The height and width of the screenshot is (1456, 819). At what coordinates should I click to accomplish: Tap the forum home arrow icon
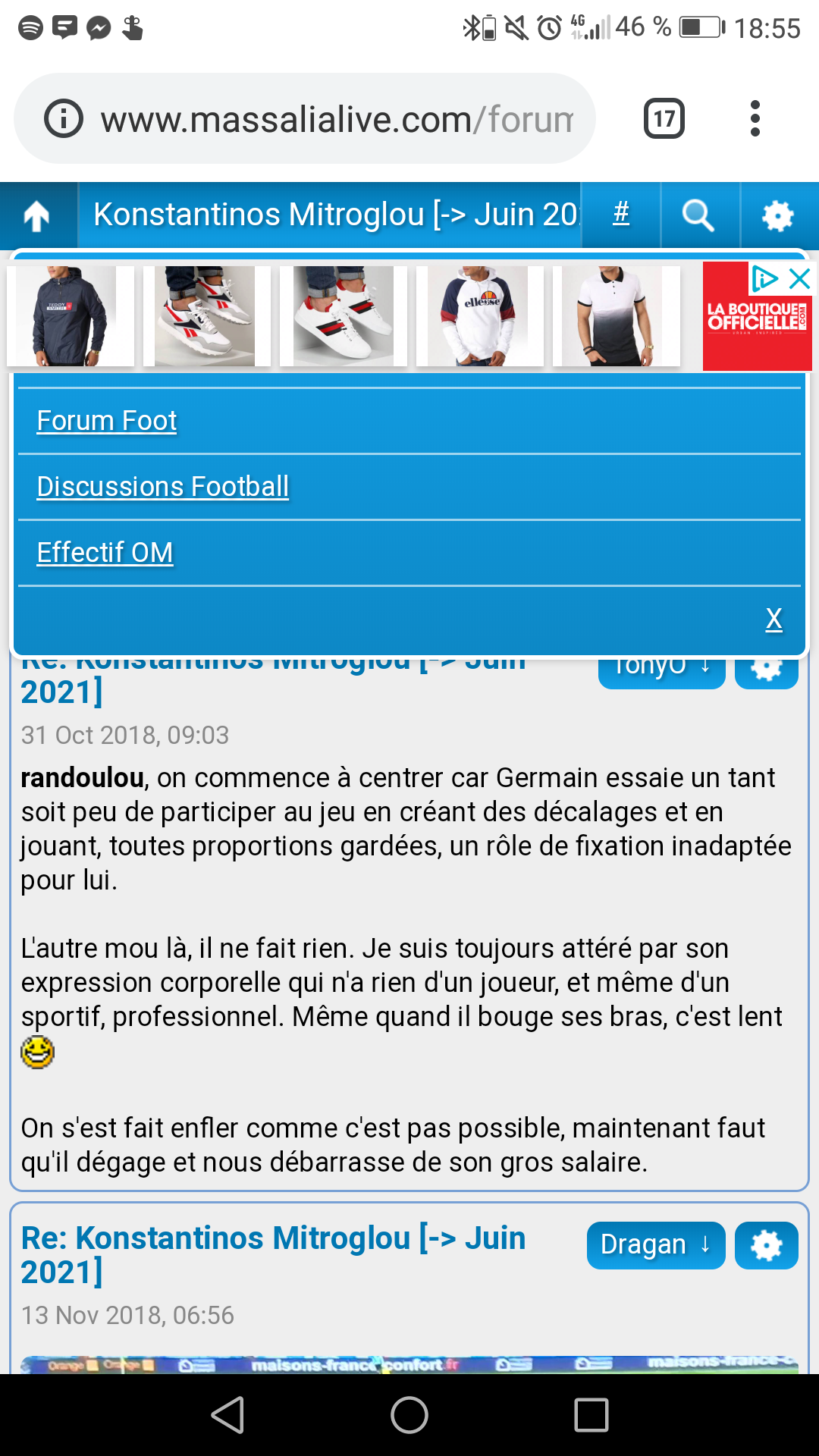pyautogui.click(x=36, y=216)
